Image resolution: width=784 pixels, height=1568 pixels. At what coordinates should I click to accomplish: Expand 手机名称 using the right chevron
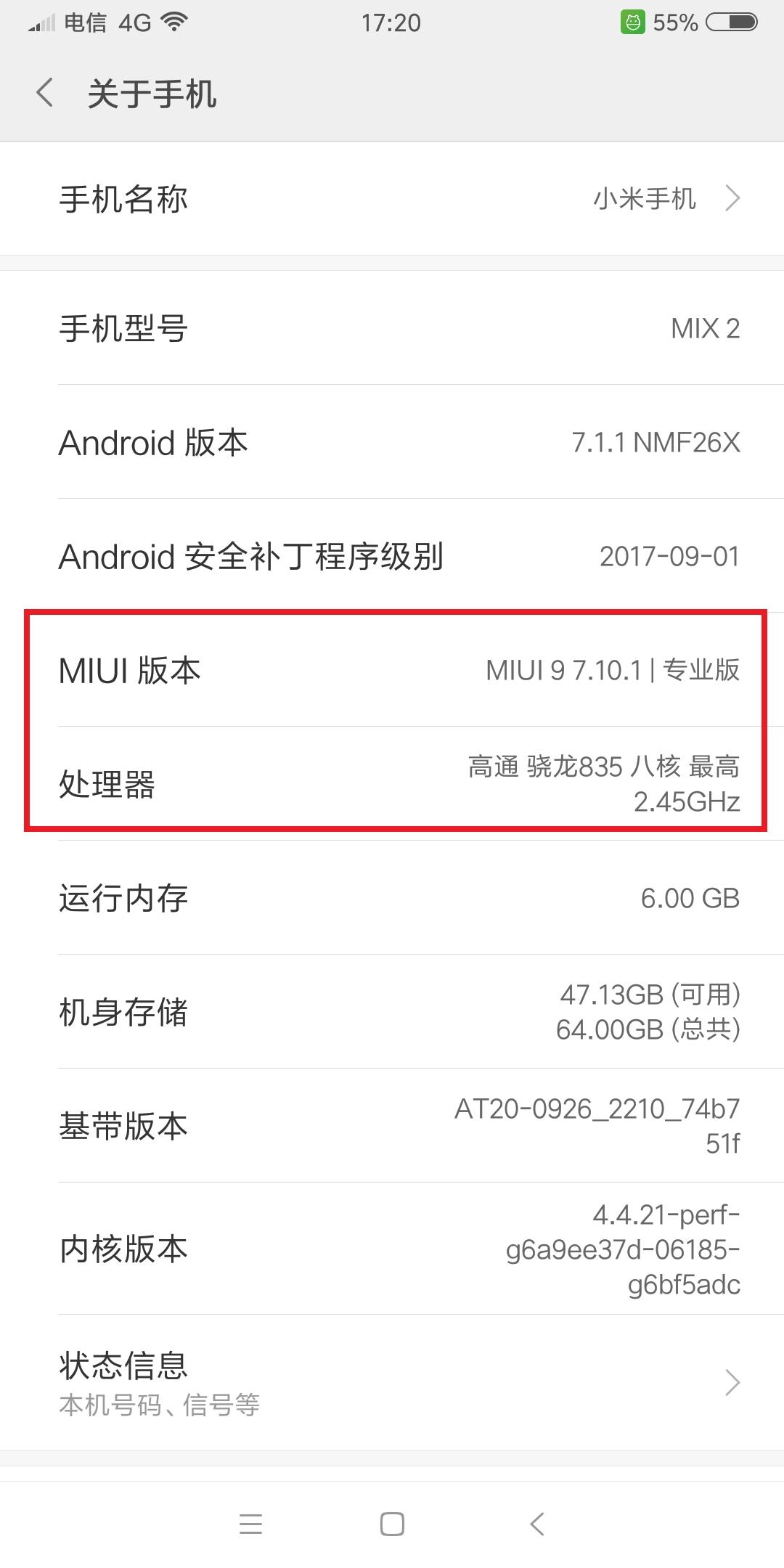coord(735,197)
